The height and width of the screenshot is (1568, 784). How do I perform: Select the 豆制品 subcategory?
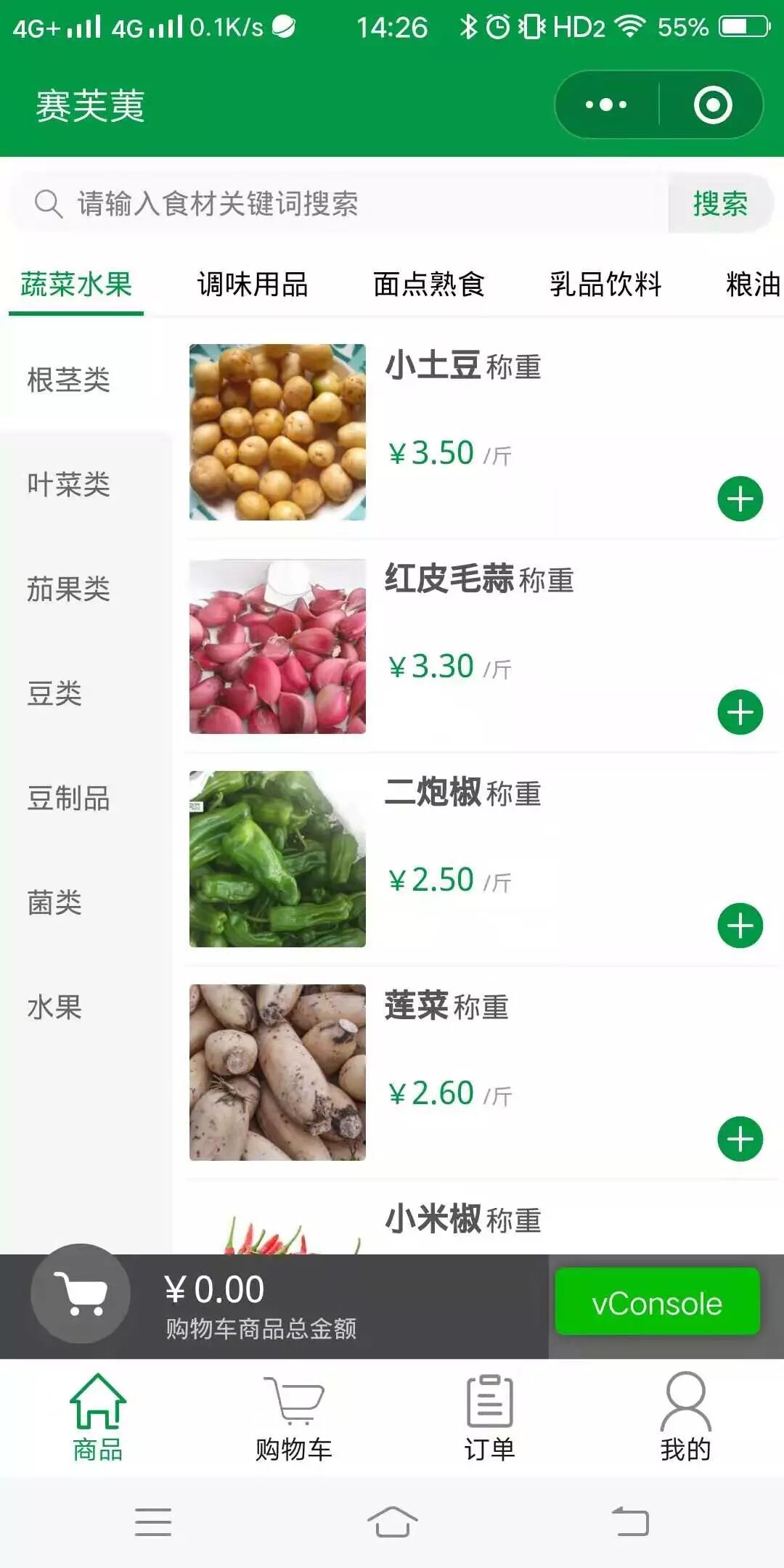[x=69, y=799]
